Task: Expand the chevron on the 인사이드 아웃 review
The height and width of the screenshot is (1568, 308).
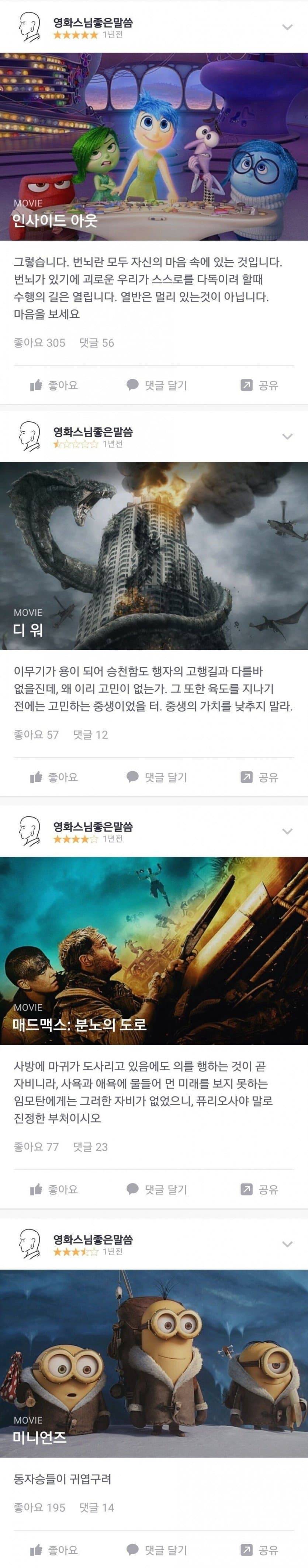Action: 287,27
